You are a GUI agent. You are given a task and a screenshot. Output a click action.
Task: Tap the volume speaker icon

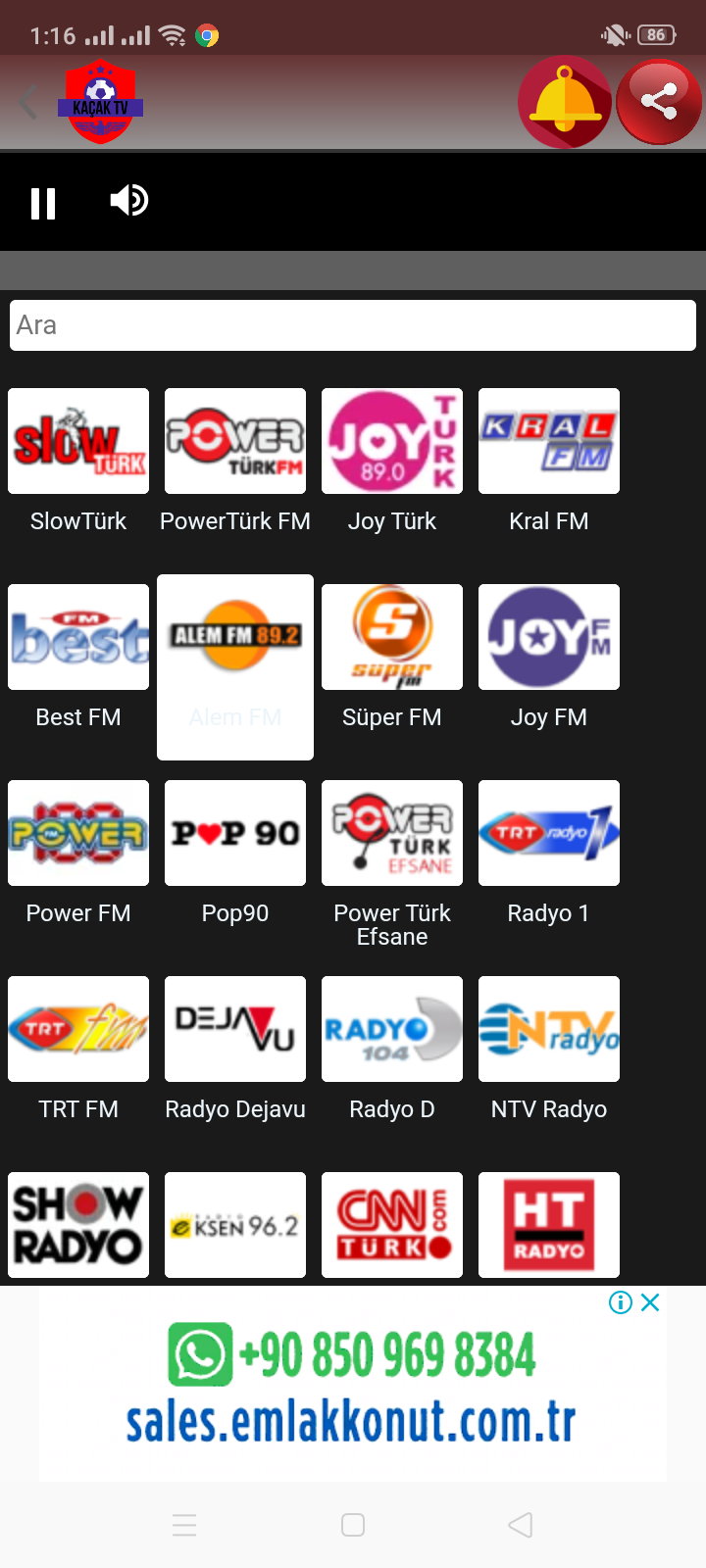[x=129, y=200]
